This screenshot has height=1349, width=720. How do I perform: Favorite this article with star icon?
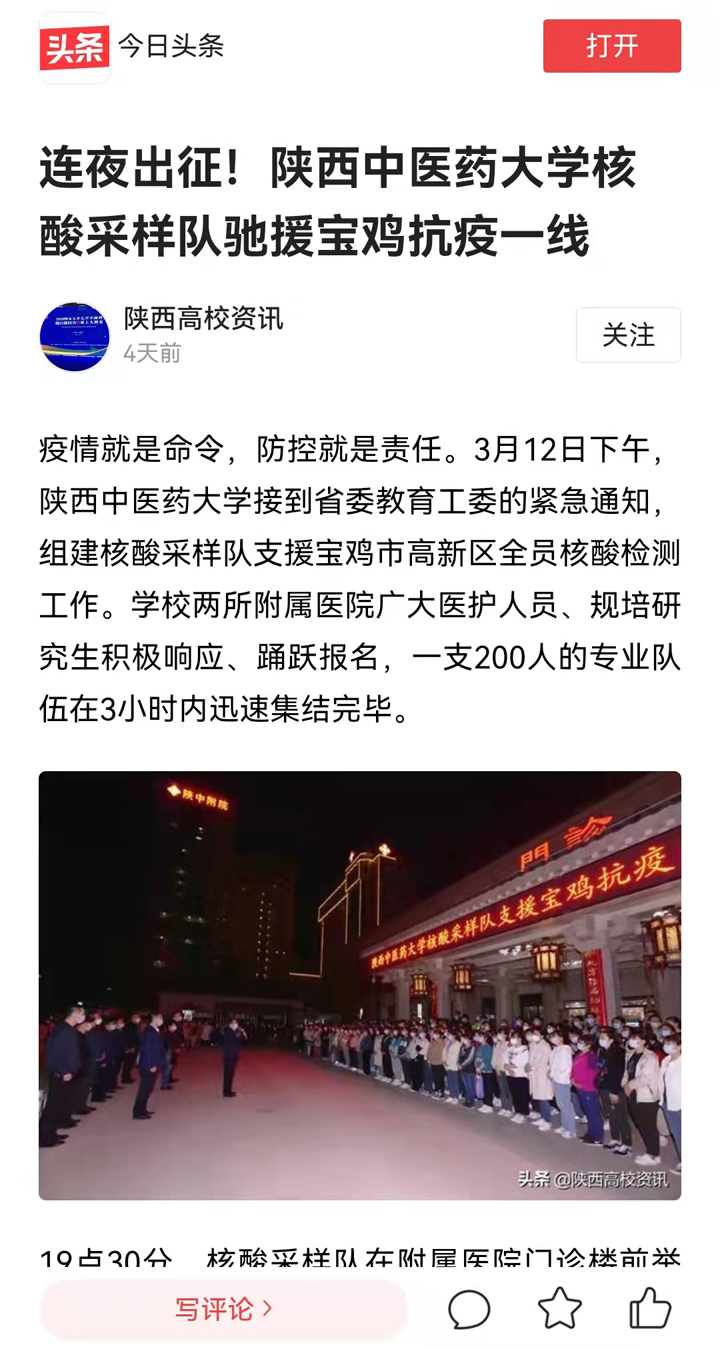click(x=560, y=1308)
